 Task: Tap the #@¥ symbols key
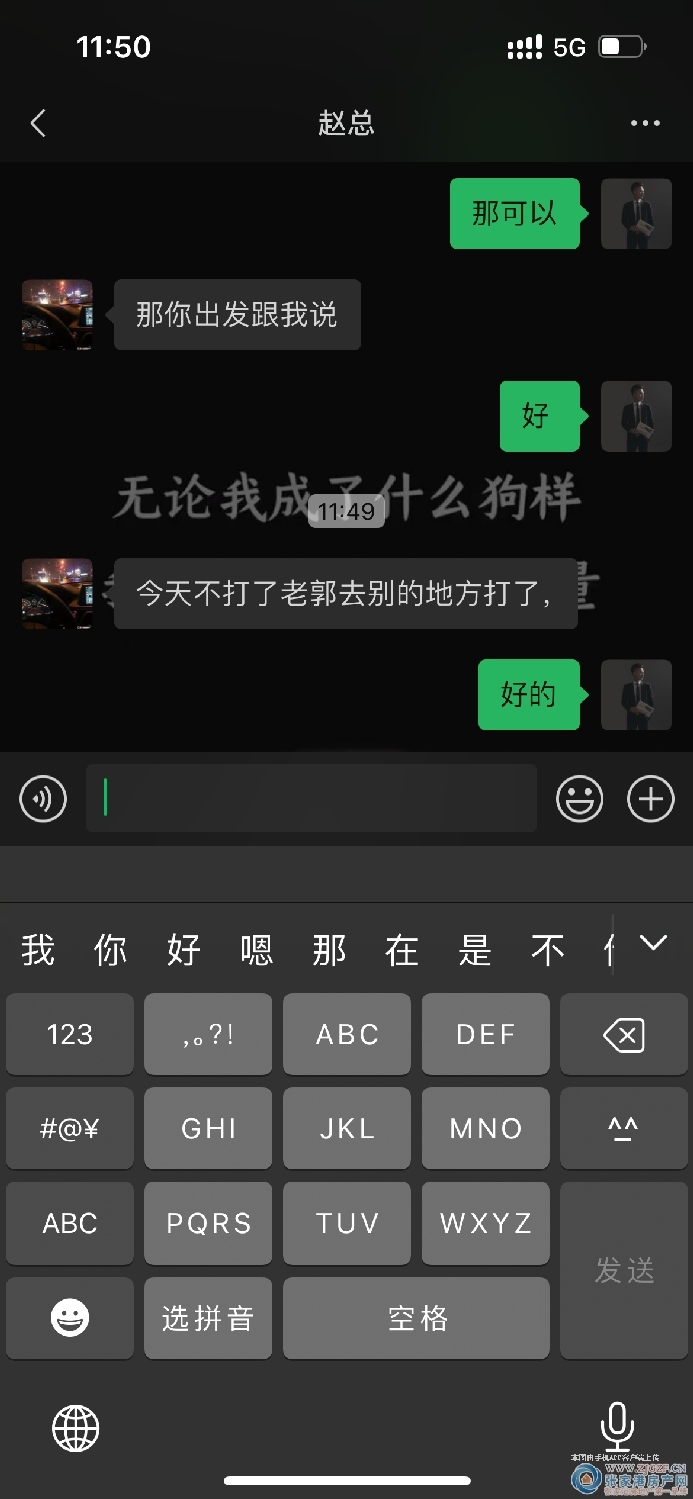(x=70, y=1129)
